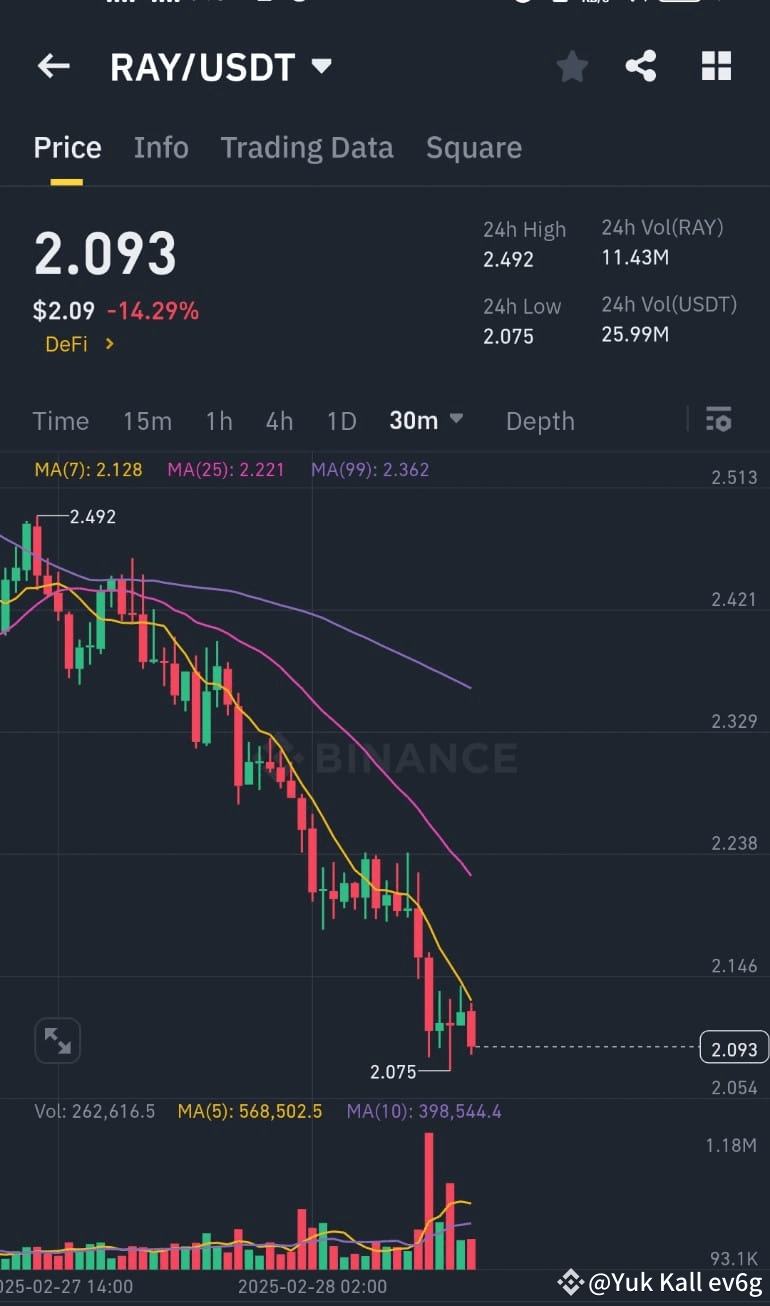770x1306 pixels.
Task: Tap the Square tab icon label
Action: [x=474, y=147]
